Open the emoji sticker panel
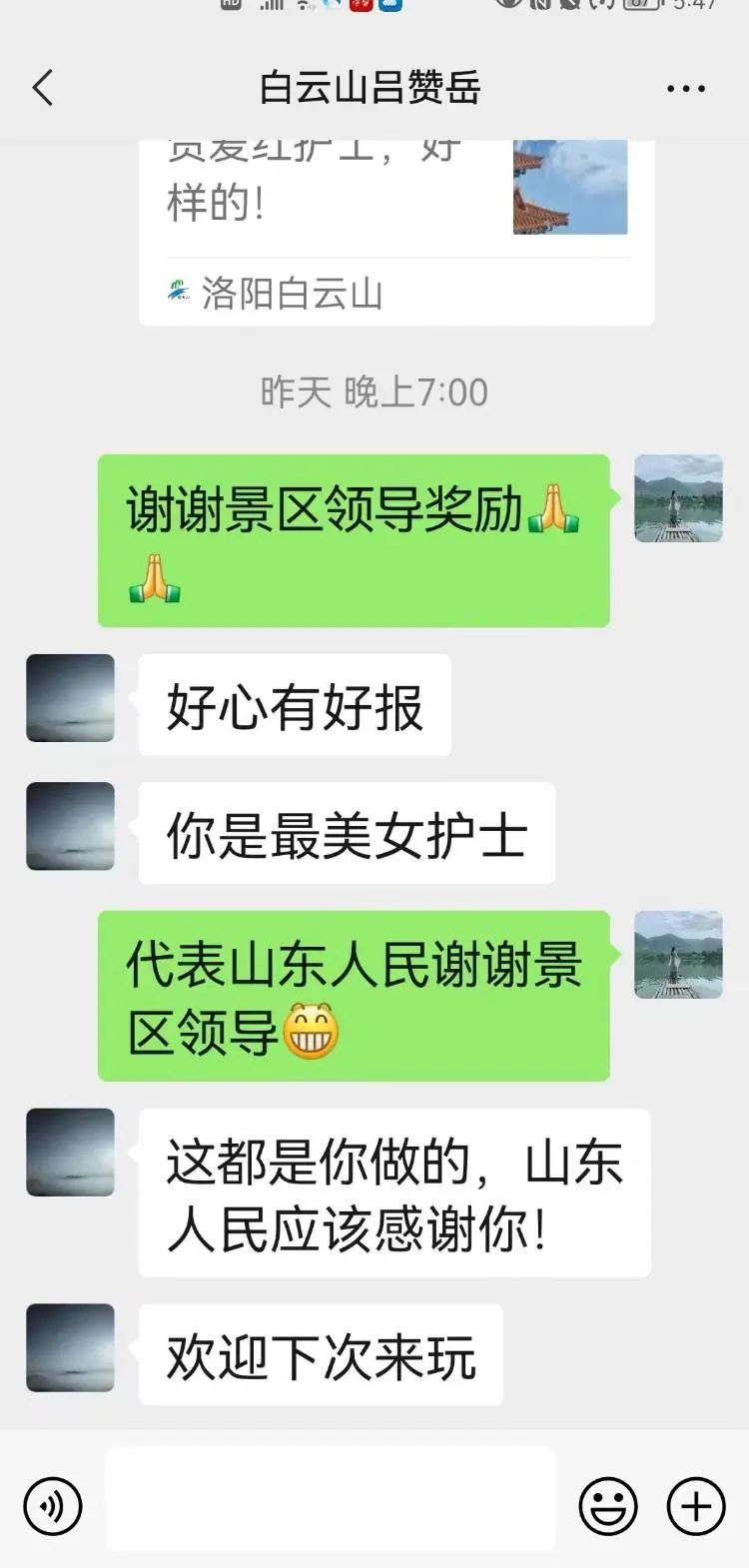The image size is (749, 1568). tap(607, 1505)
